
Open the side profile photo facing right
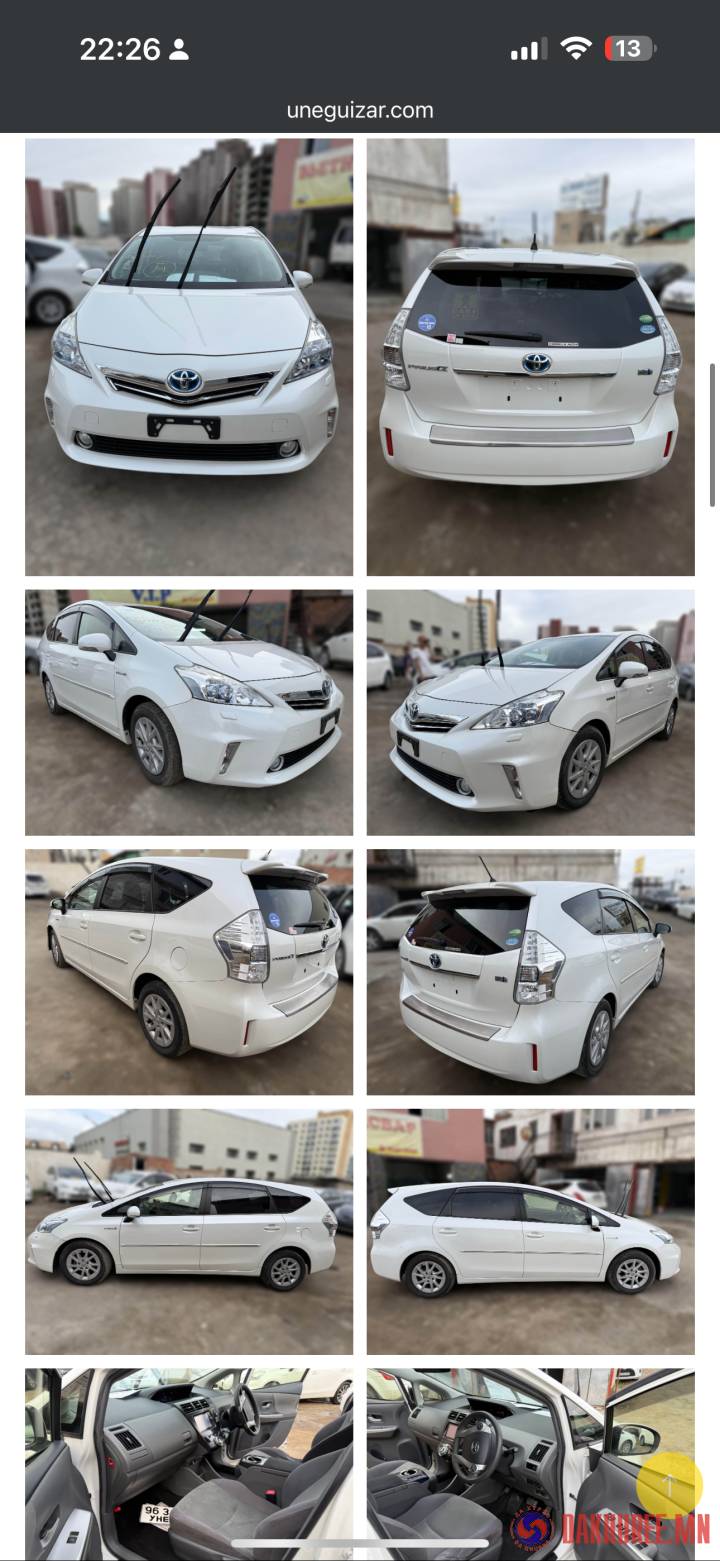pos(530,1232)
